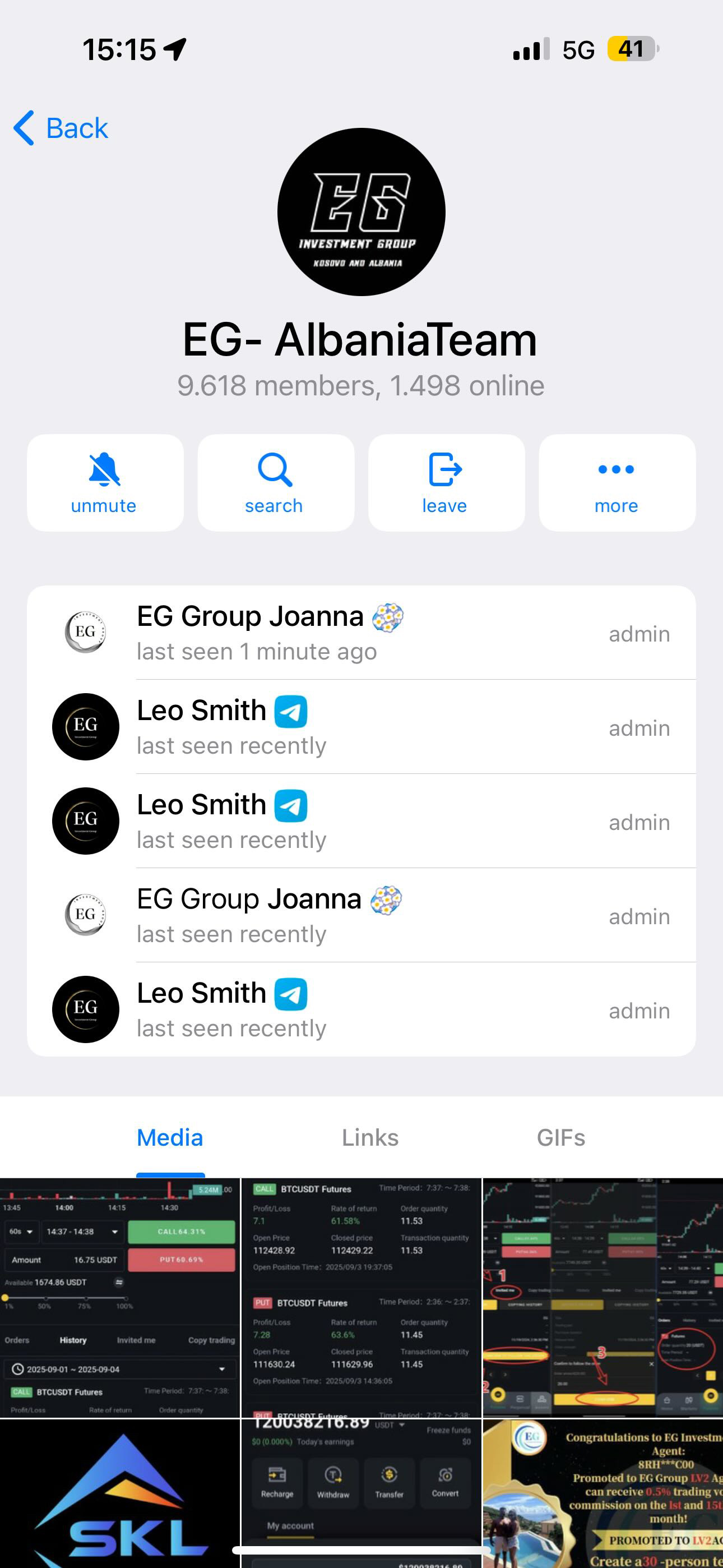The image size is (723, 1568).
Task: Open the BTCUSDT Futures order history screenshot
Action: pos(361,1297)
